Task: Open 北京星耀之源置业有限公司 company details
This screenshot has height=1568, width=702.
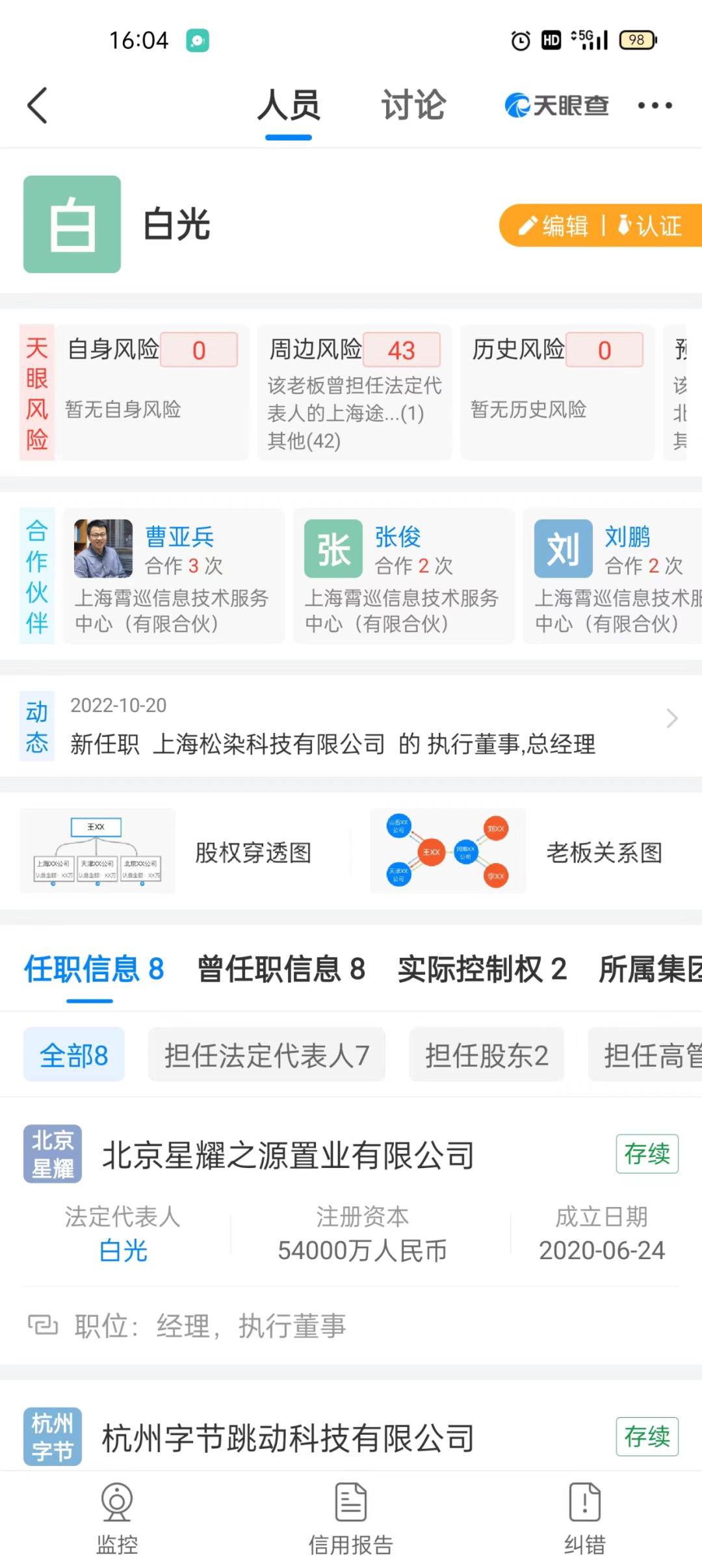Action: click(288, 1155)
